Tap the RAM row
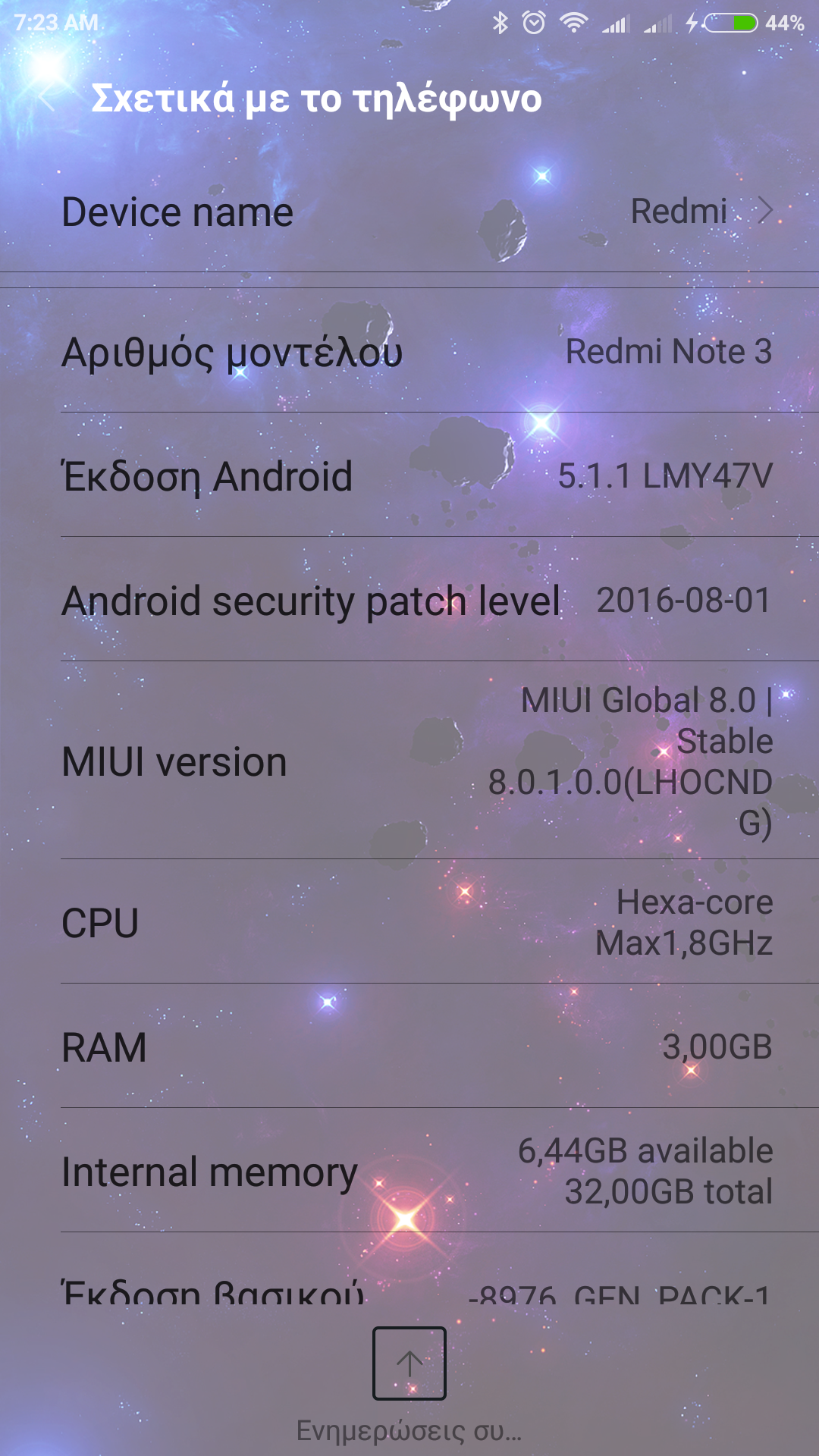The height and width of the screenshot is (1456, 819). pos(409,1047)
